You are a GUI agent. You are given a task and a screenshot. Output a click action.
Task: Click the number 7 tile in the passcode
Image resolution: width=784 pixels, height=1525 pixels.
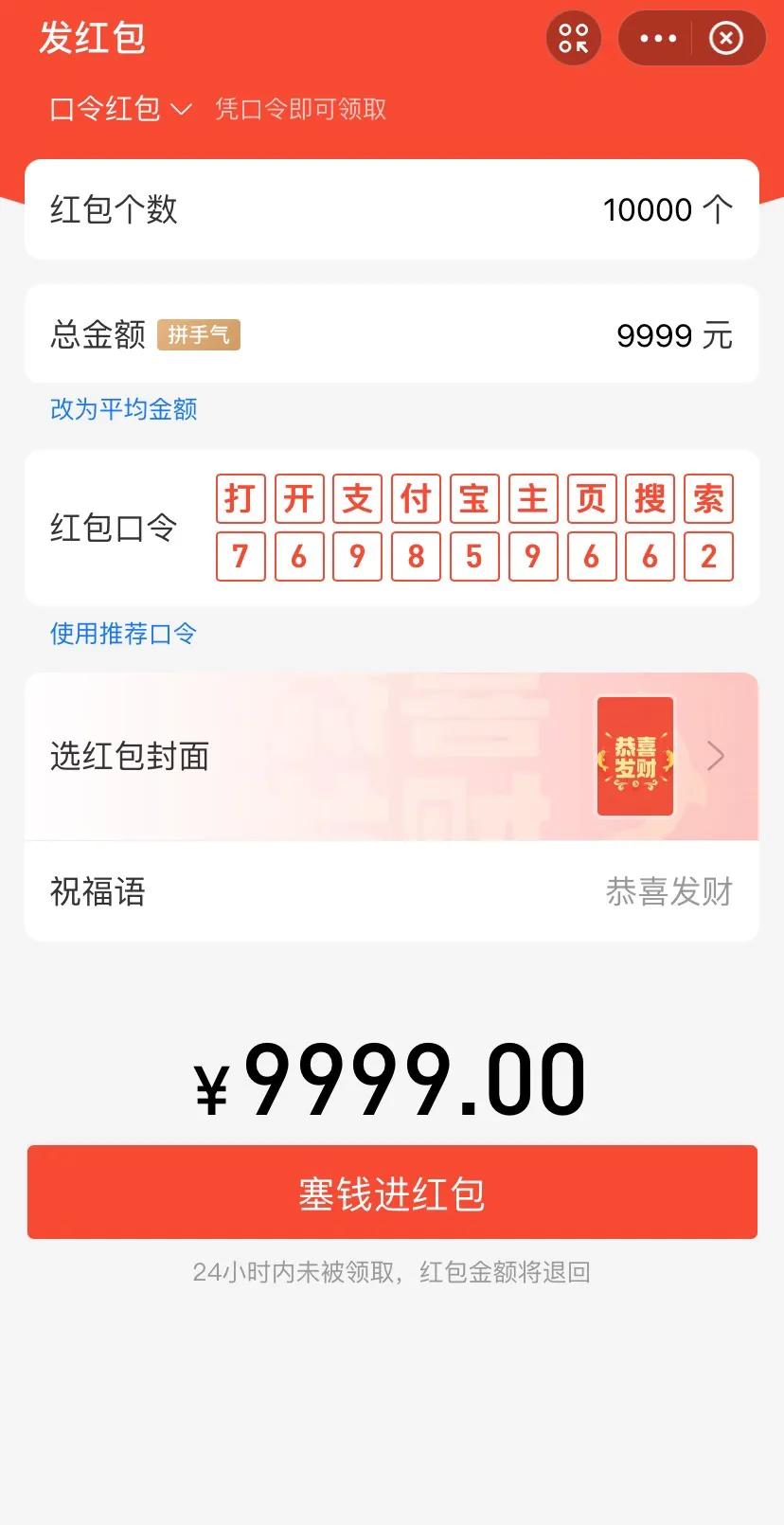pyautogui.click(x=241, y=557)
